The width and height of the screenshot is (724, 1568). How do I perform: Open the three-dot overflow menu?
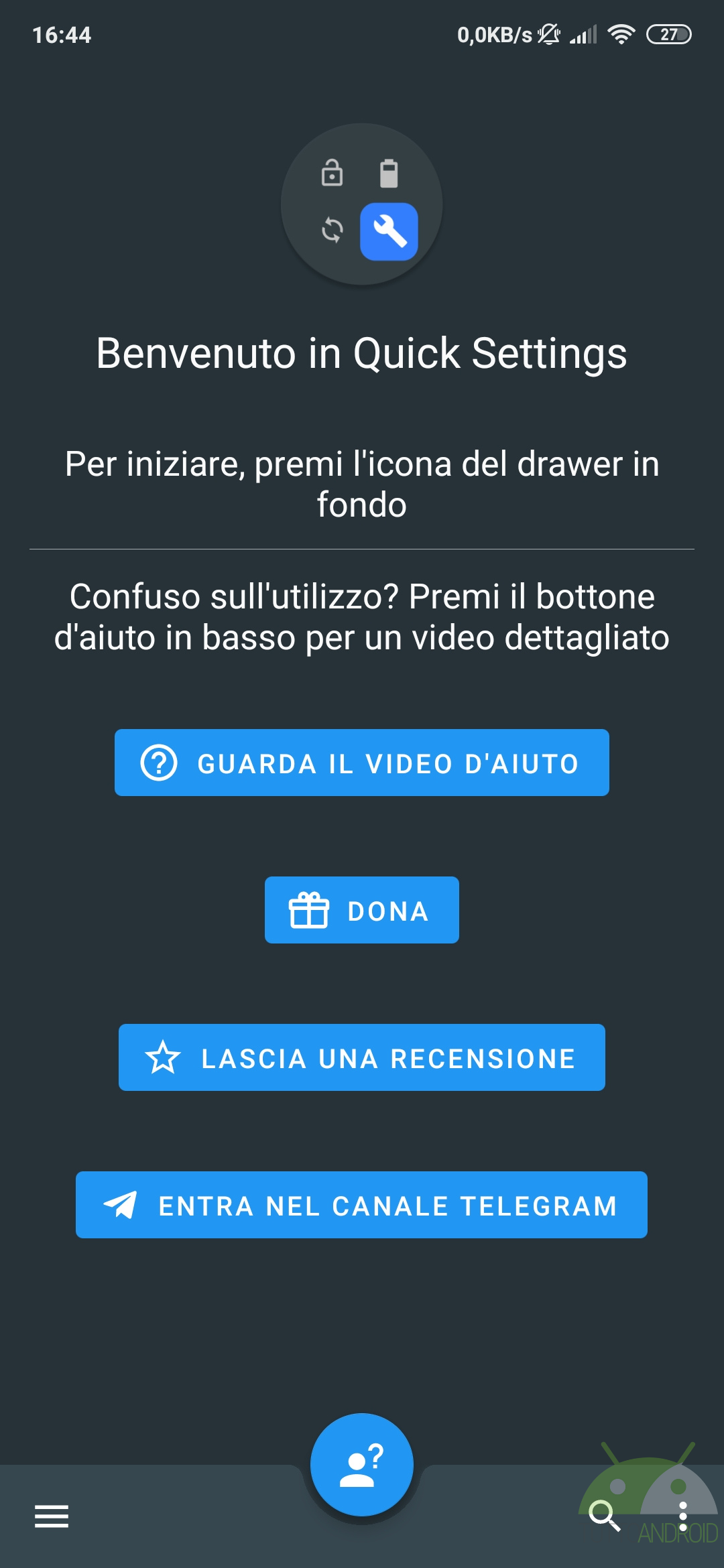coord(682,1516)
